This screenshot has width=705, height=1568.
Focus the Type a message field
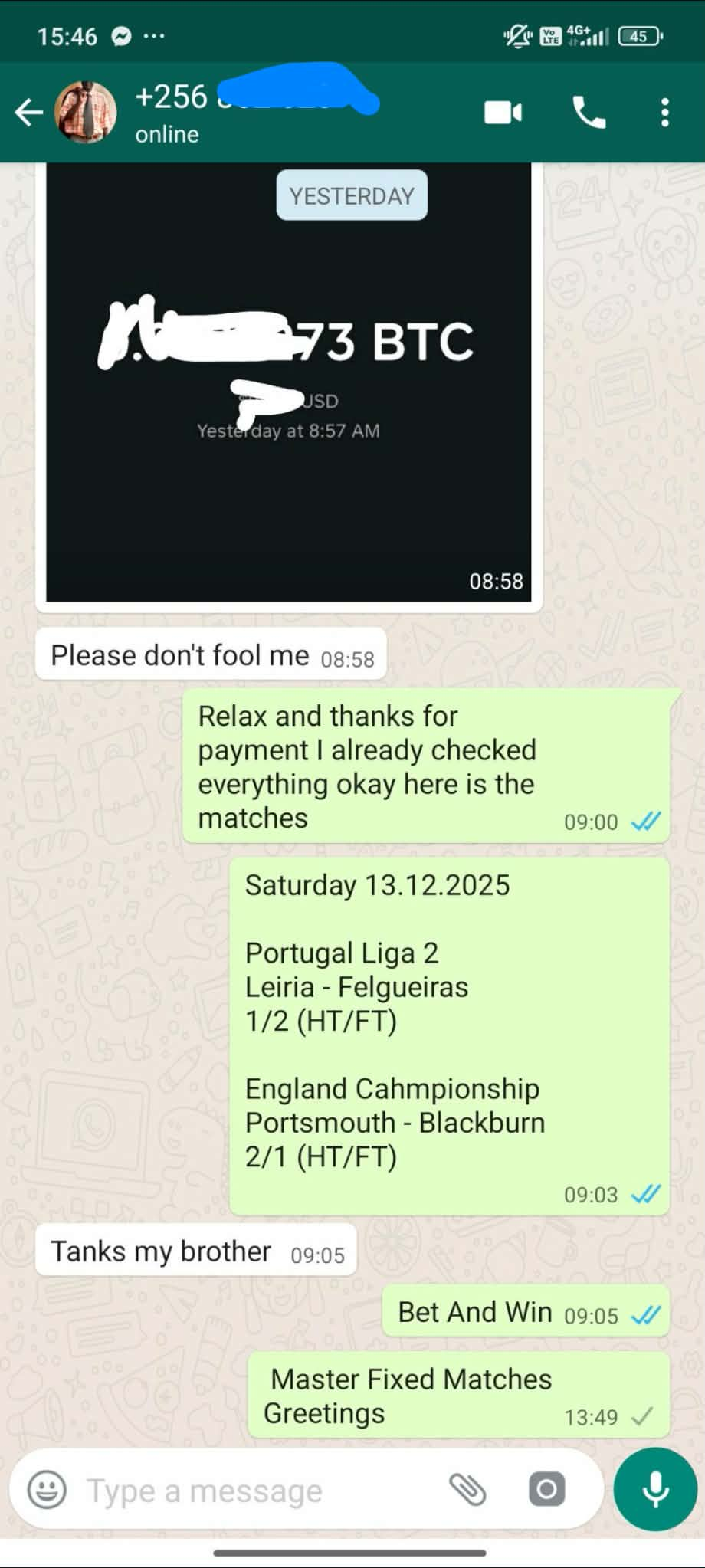[253, 1491]
